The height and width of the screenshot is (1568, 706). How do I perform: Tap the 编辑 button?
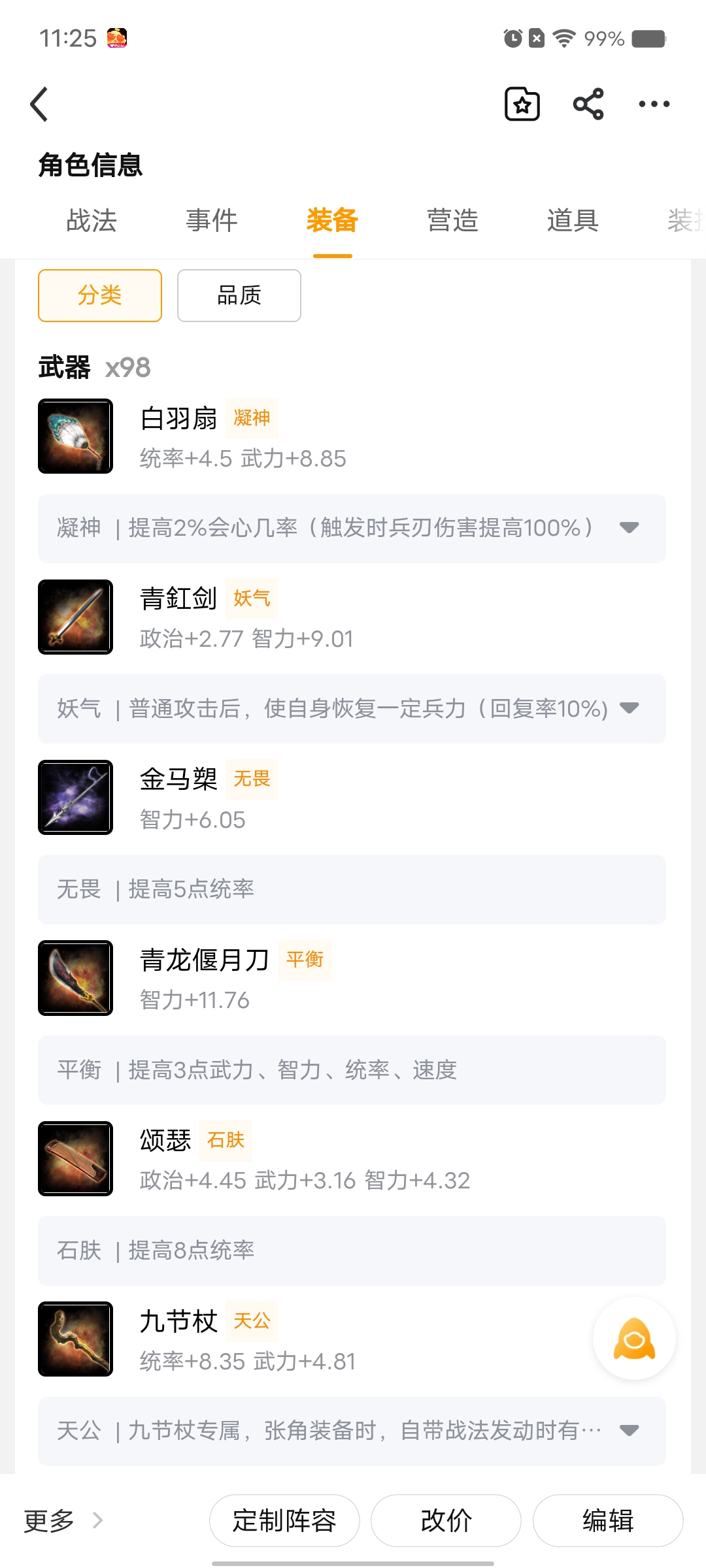pyautogui.click(x=608, y=1521)
